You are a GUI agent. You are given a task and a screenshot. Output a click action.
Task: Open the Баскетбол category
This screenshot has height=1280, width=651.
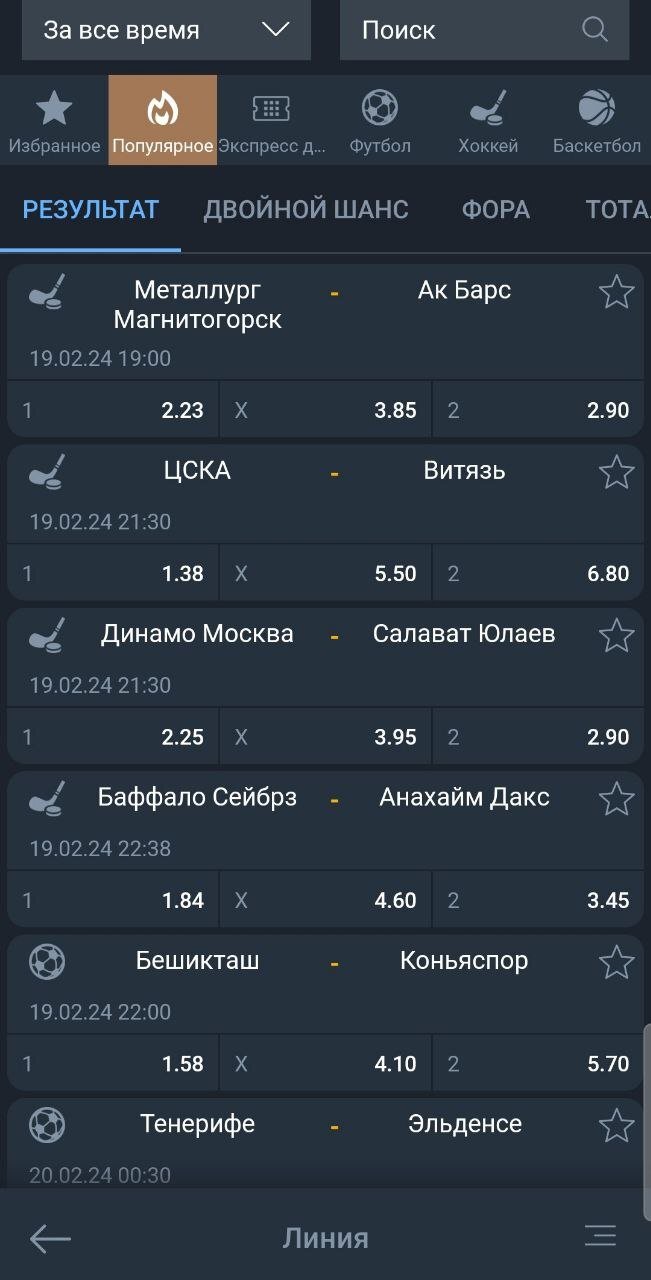click(597, 121)
